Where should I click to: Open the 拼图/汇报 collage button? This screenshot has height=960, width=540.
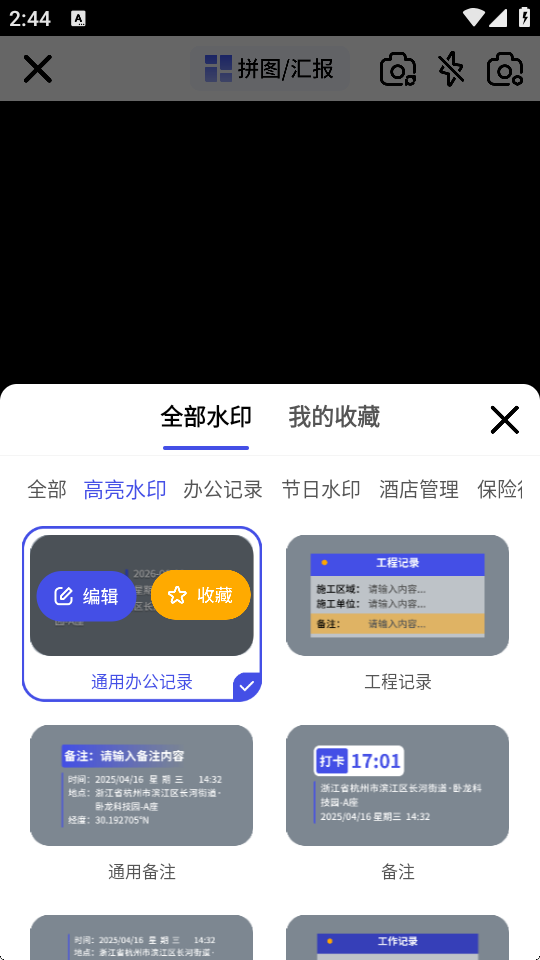(270, 69)
